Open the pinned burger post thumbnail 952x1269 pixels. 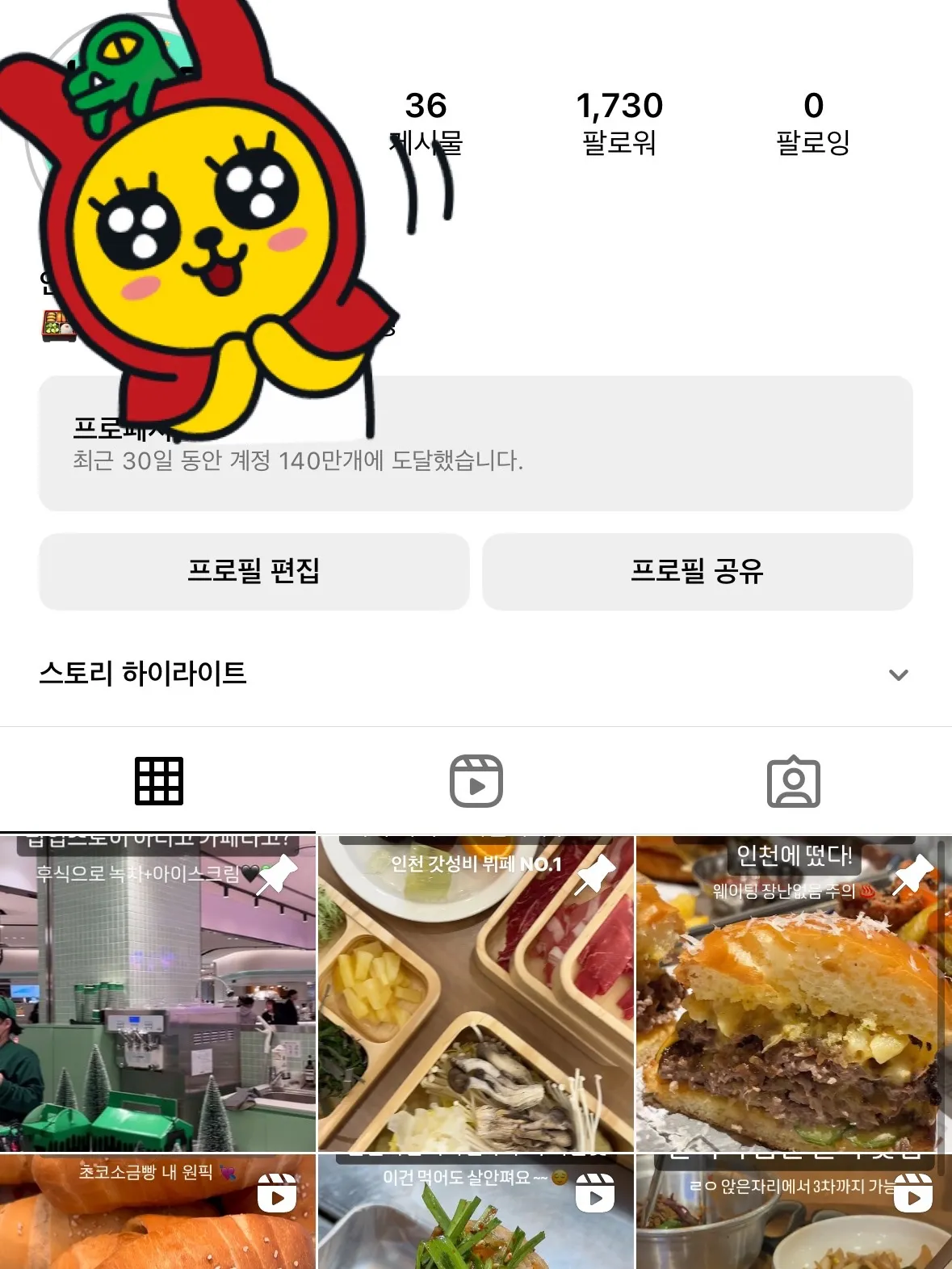click(794, 1010)
